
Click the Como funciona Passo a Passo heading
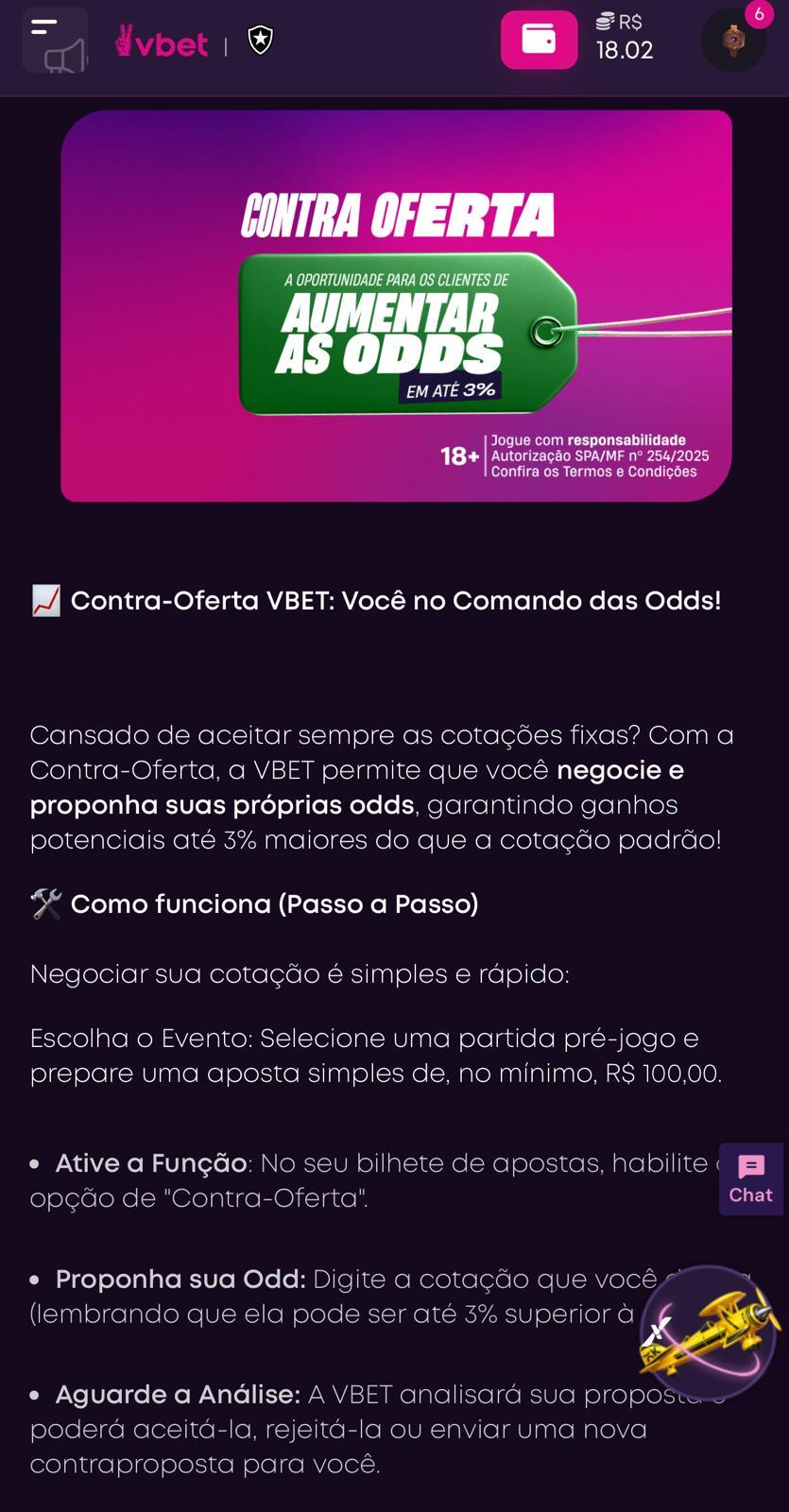coord(255,903)
